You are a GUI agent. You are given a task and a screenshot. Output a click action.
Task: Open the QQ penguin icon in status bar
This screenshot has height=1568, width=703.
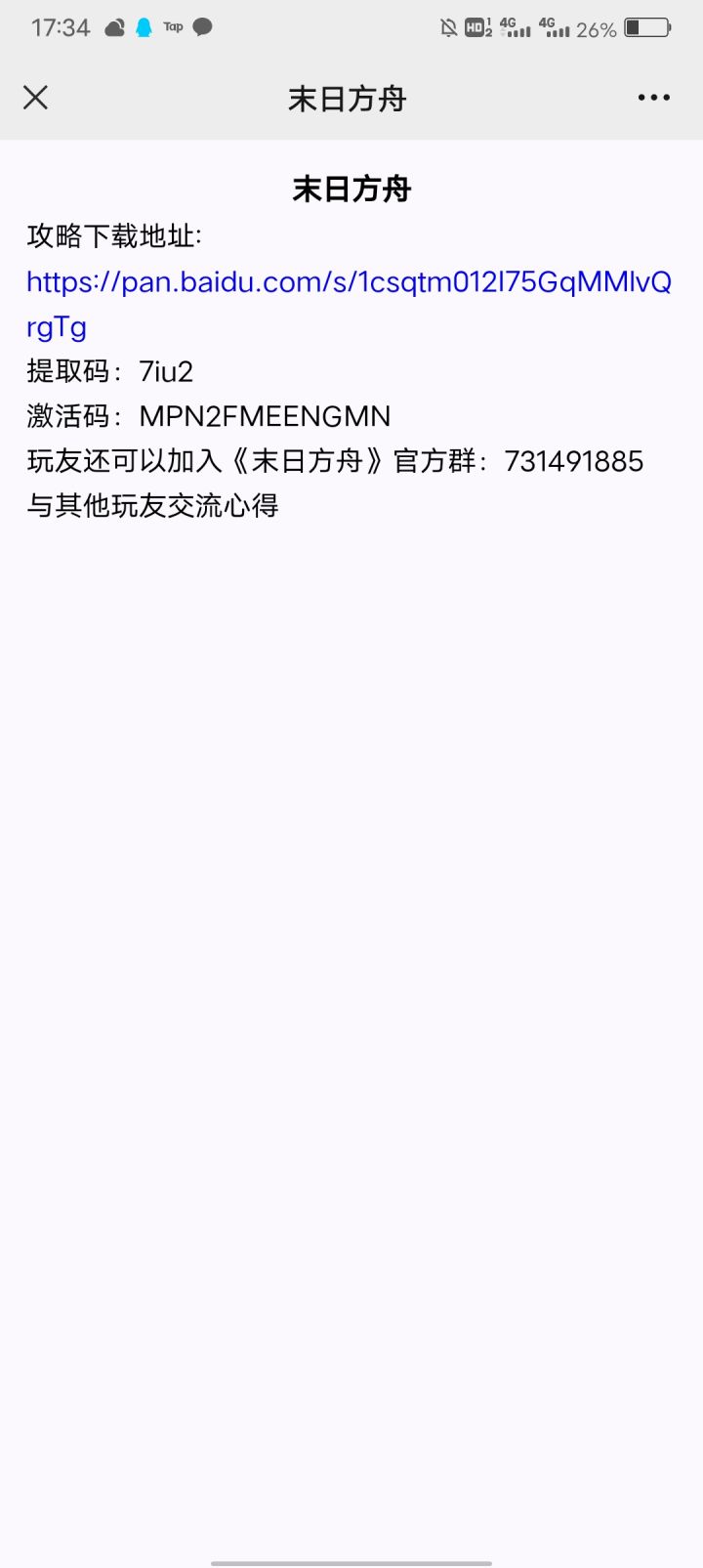pos(142,26)
